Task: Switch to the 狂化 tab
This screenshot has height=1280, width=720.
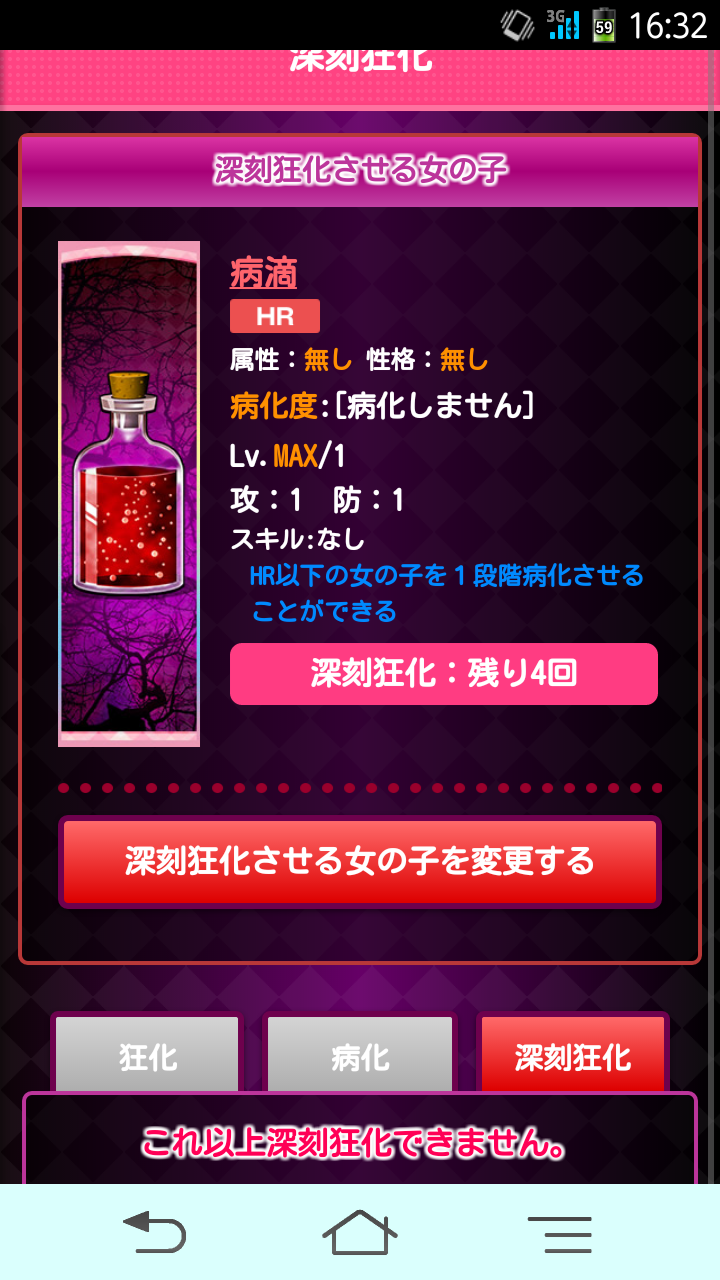Action: [148, 1056]
